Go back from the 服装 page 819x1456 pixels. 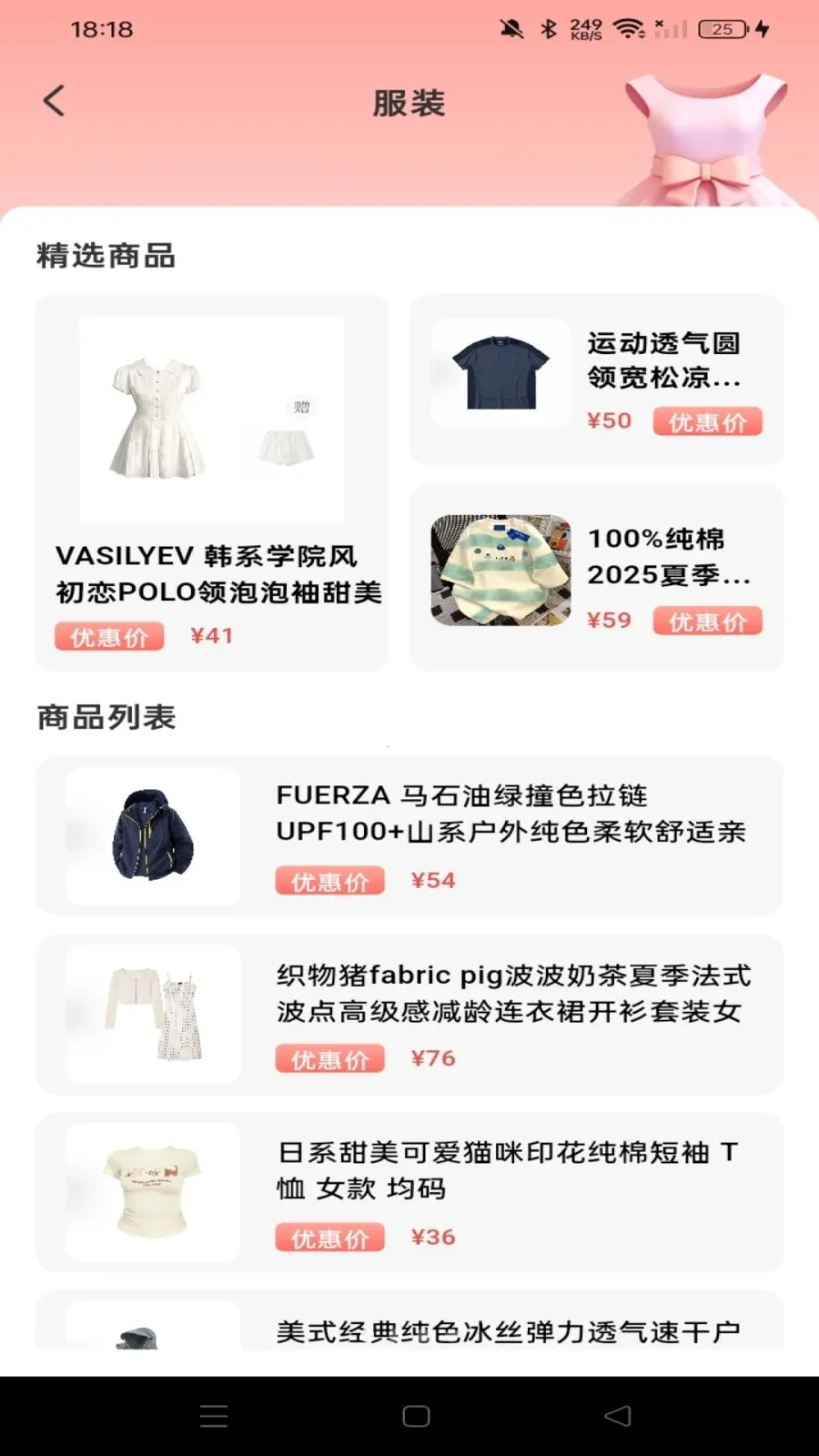pyautogui.click(x=55, y=101)
